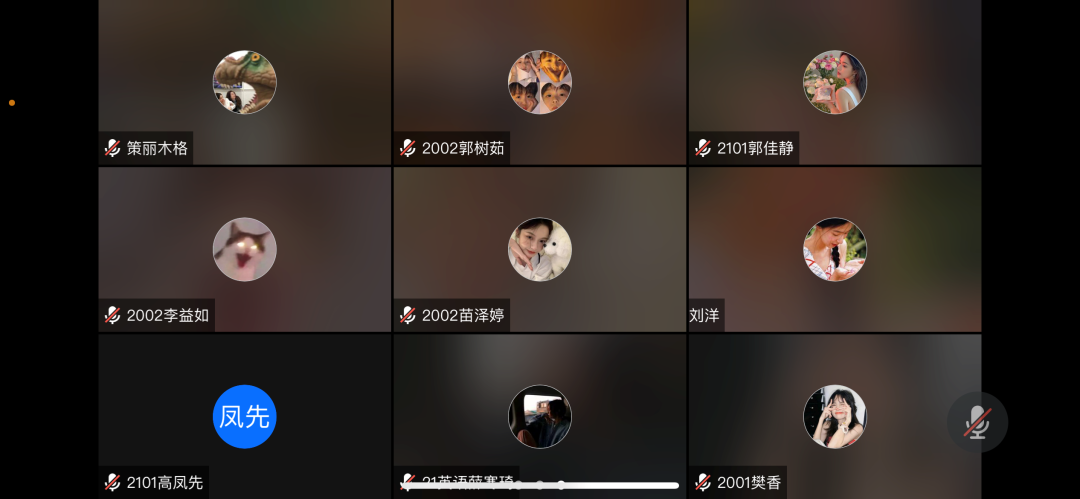The width and height of the screenshot is (1080, 499).
Task: Select 2002苗泽婷's participant tile
Action: (539, 249)
